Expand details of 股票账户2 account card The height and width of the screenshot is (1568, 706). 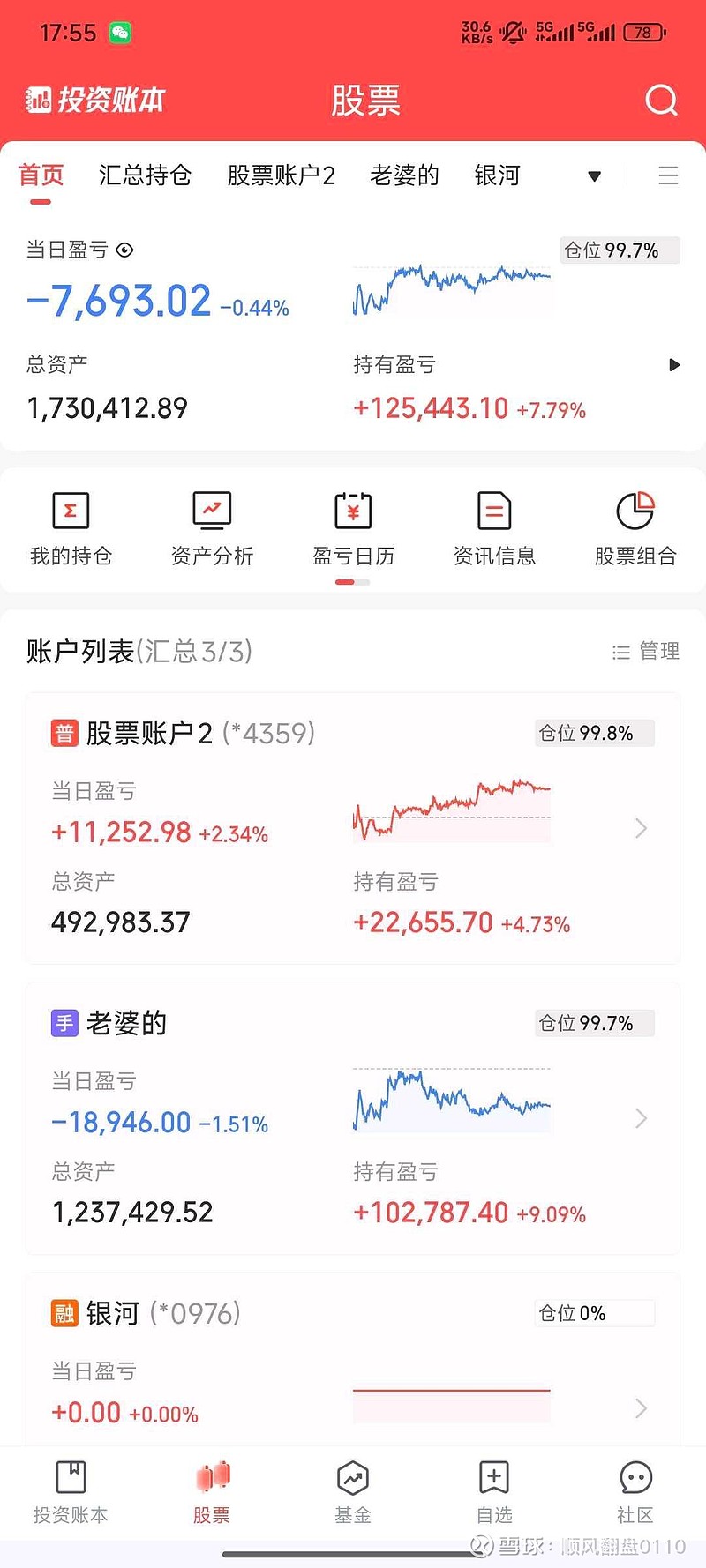(x=641, y=828)
